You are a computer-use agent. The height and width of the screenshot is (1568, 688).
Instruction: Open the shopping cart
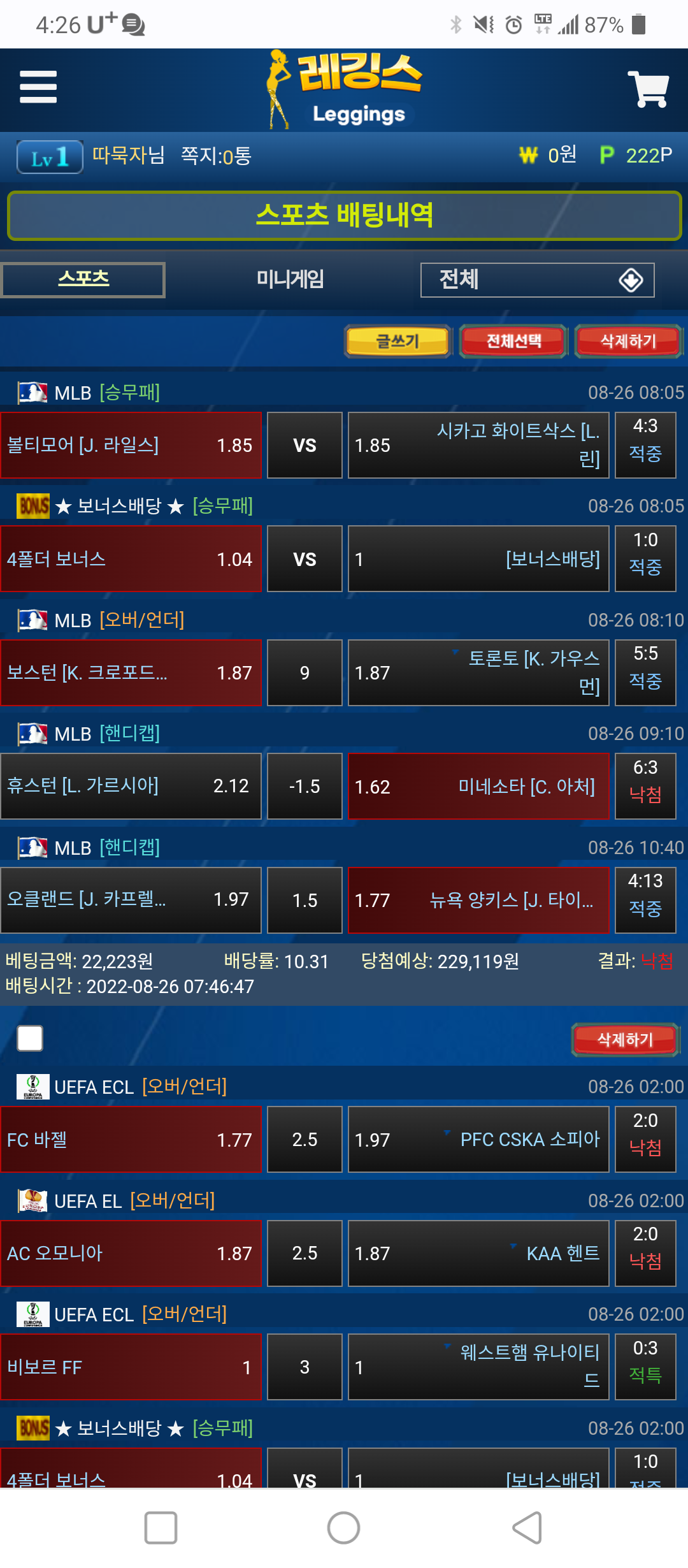pyautogui.click(x=649, y=89)
